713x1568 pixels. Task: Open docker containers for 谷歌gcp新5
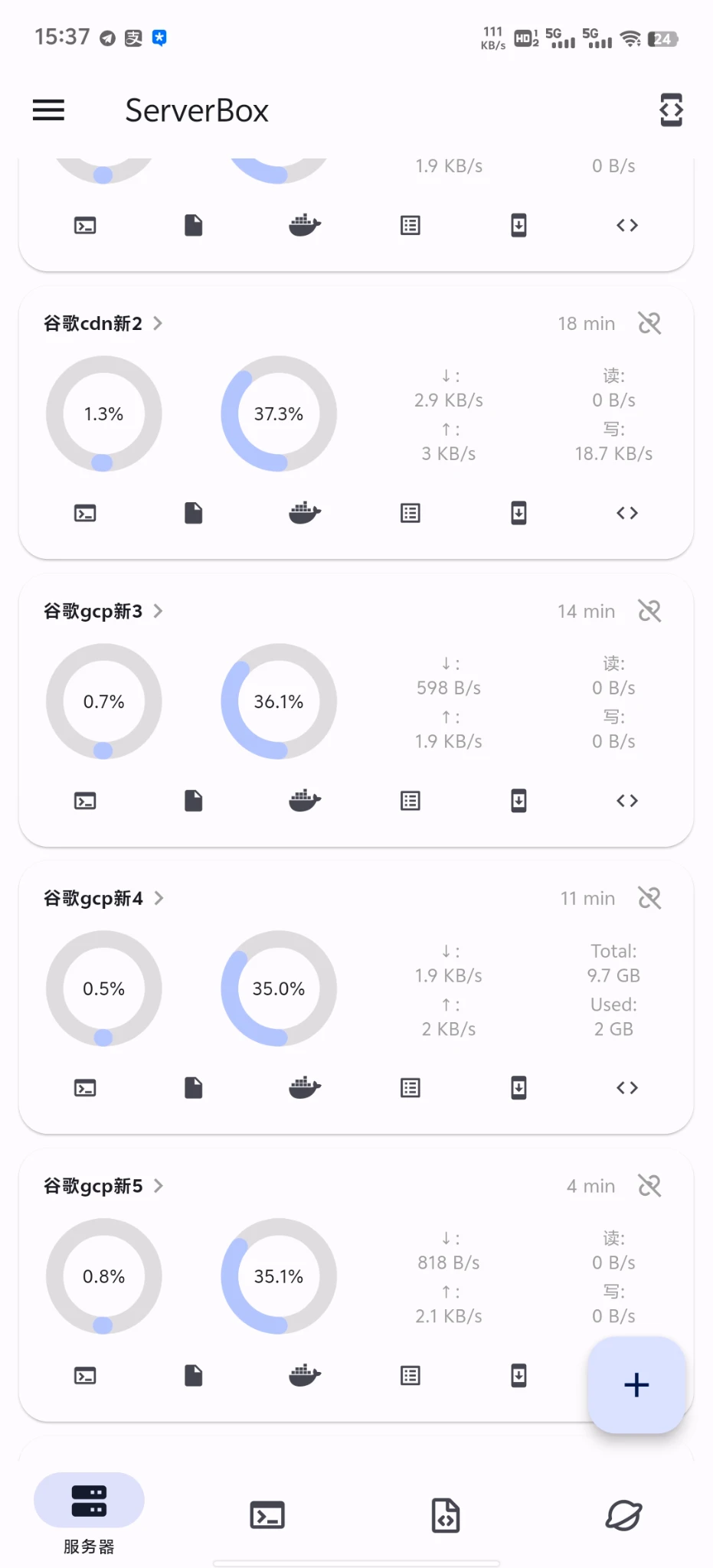point(304,1376)
